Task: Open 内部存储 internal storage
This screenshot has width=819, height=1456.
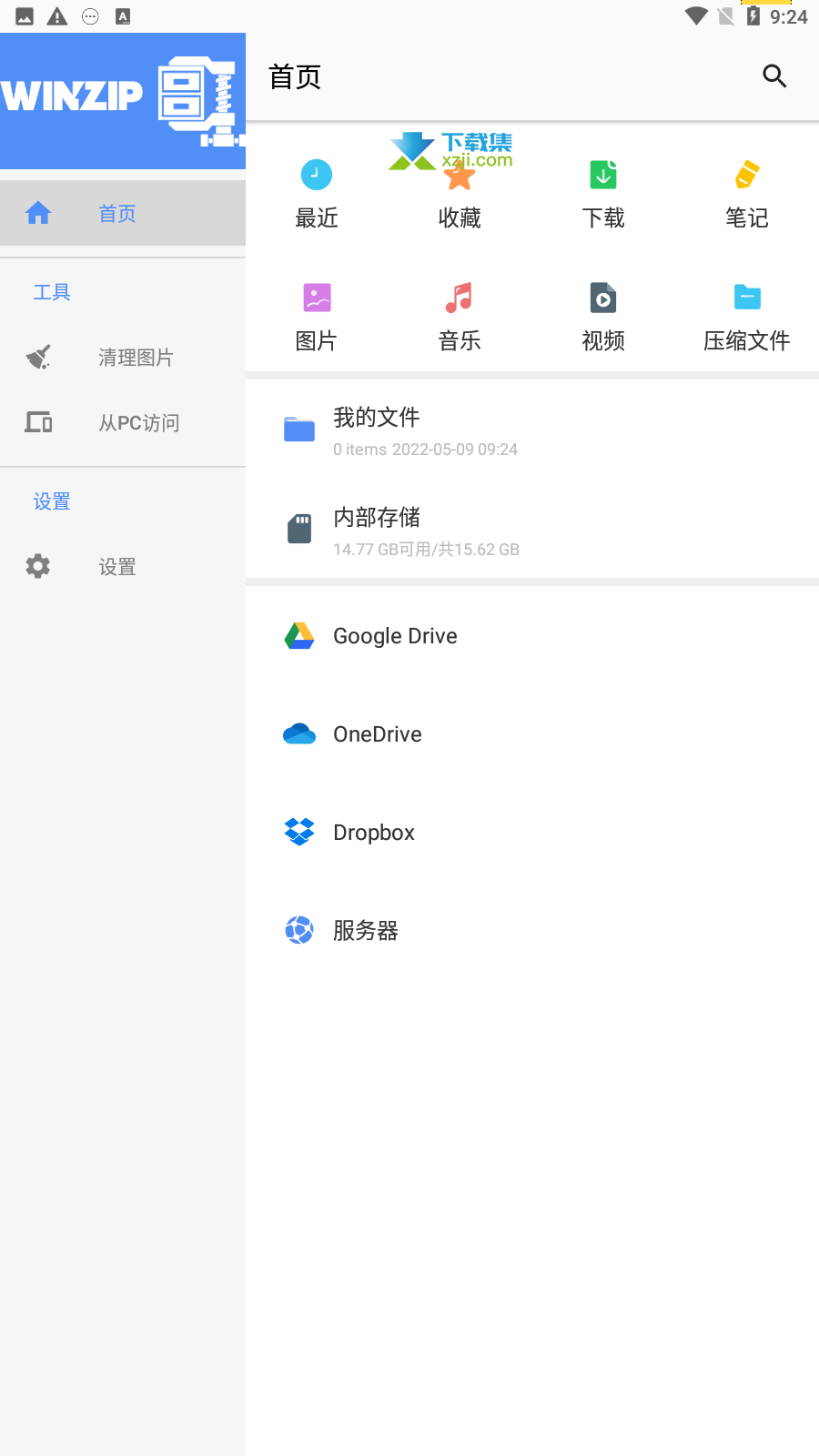Action: (531, 531)
